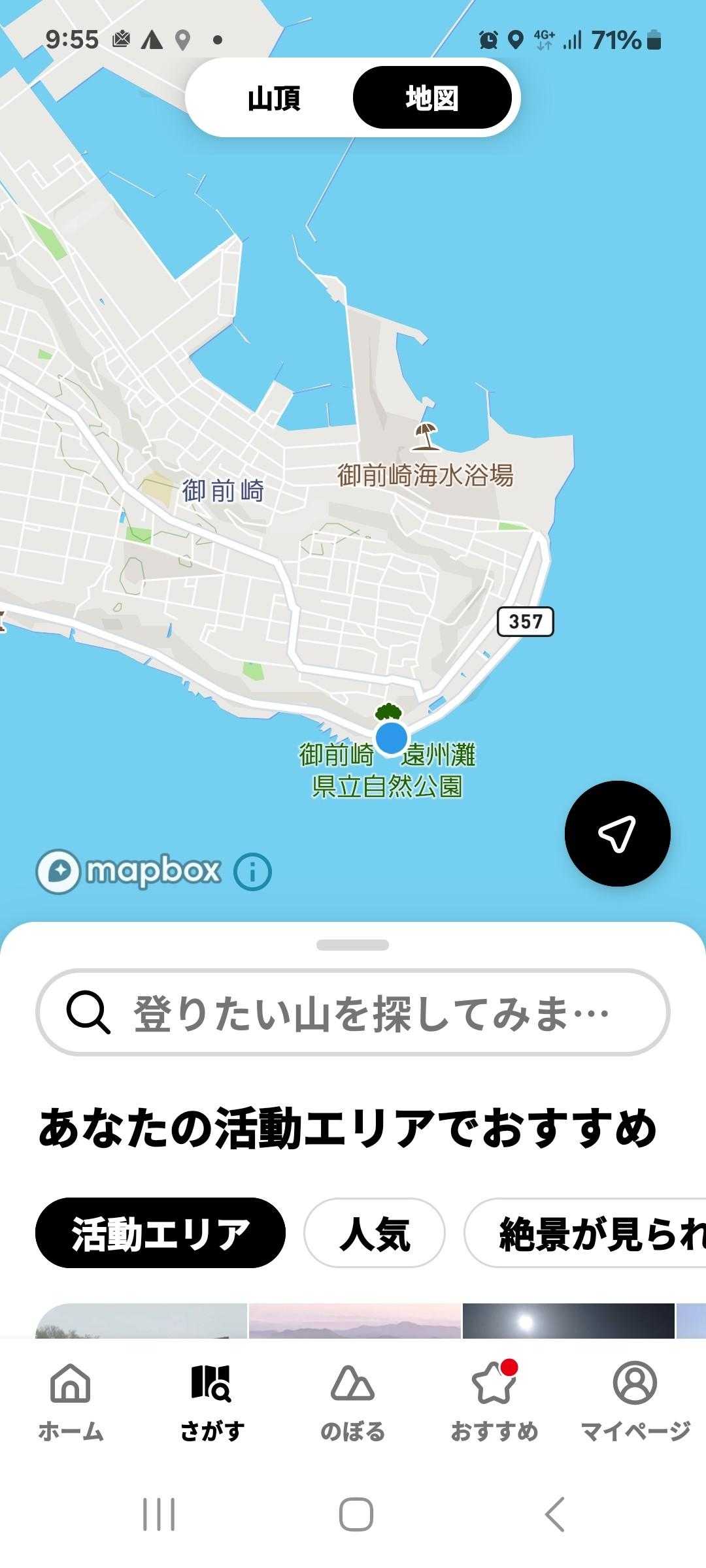
Task: Tap the system back button
Action: click(554, 1514)
